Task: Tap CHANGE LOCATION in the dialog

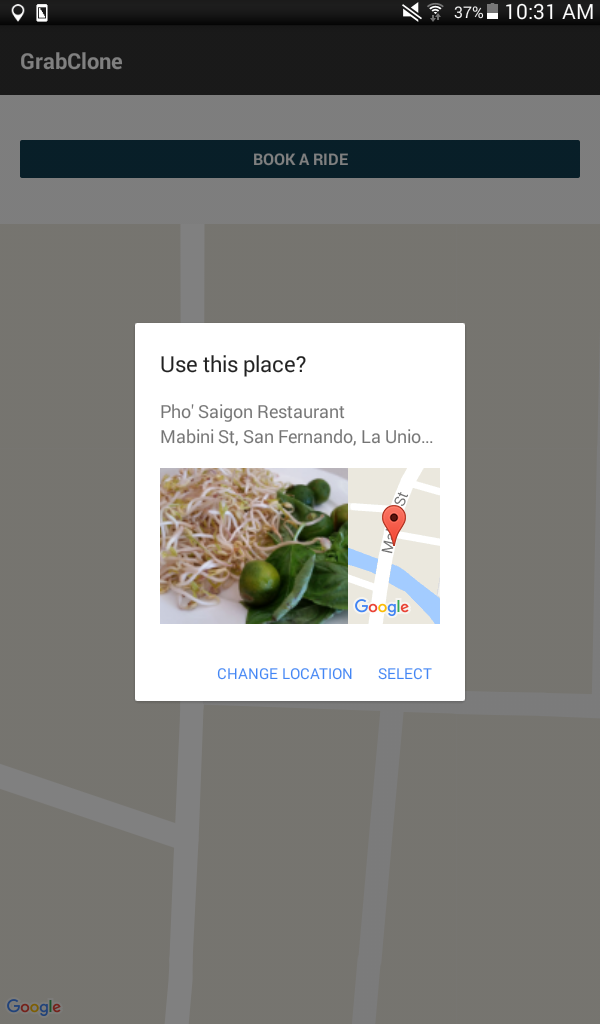Action: coord(285,674)
